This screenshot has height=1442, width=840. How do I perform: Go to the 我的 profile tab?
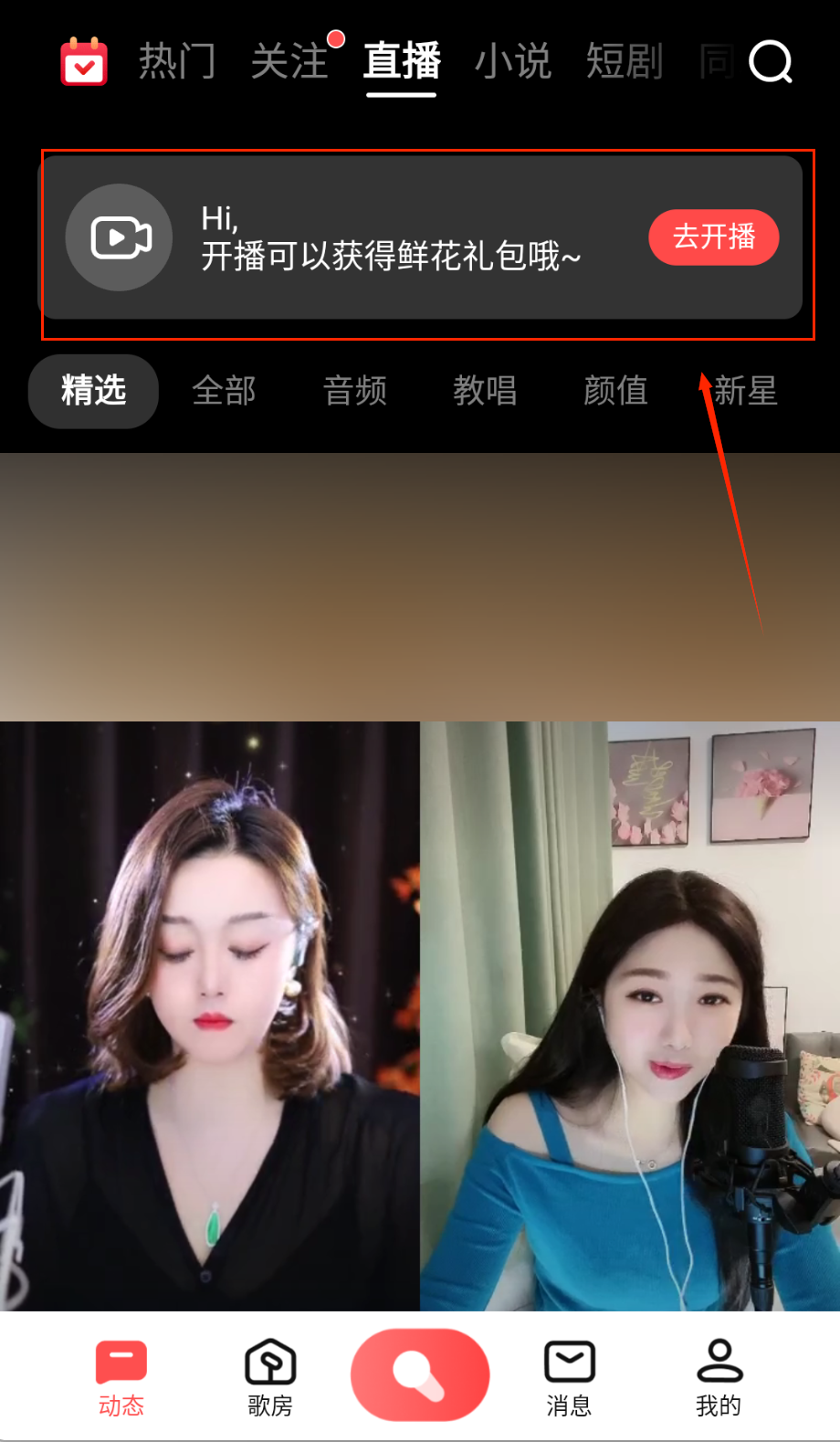(719, 1377)
